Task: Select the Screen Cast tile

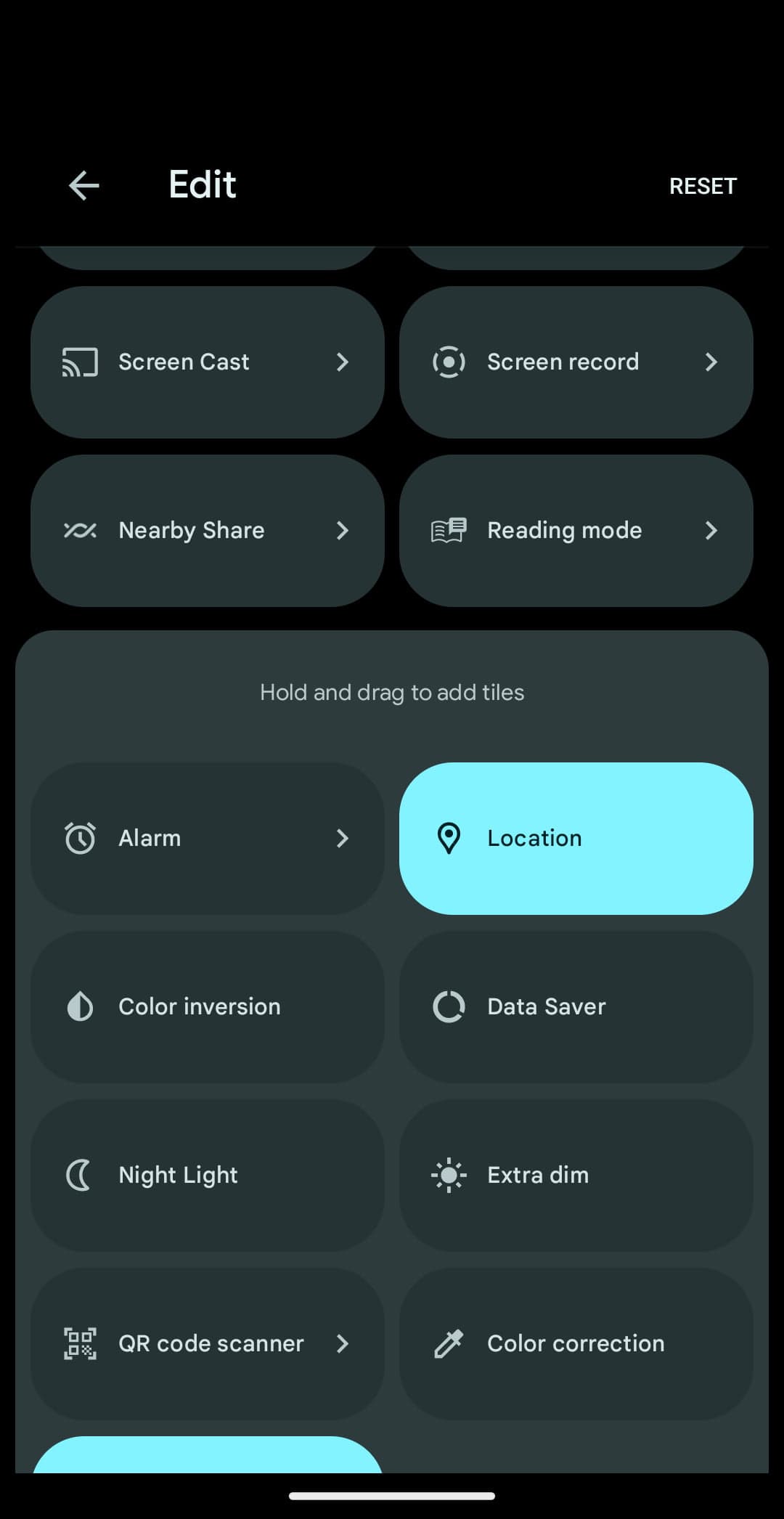Action: (207, 362)
